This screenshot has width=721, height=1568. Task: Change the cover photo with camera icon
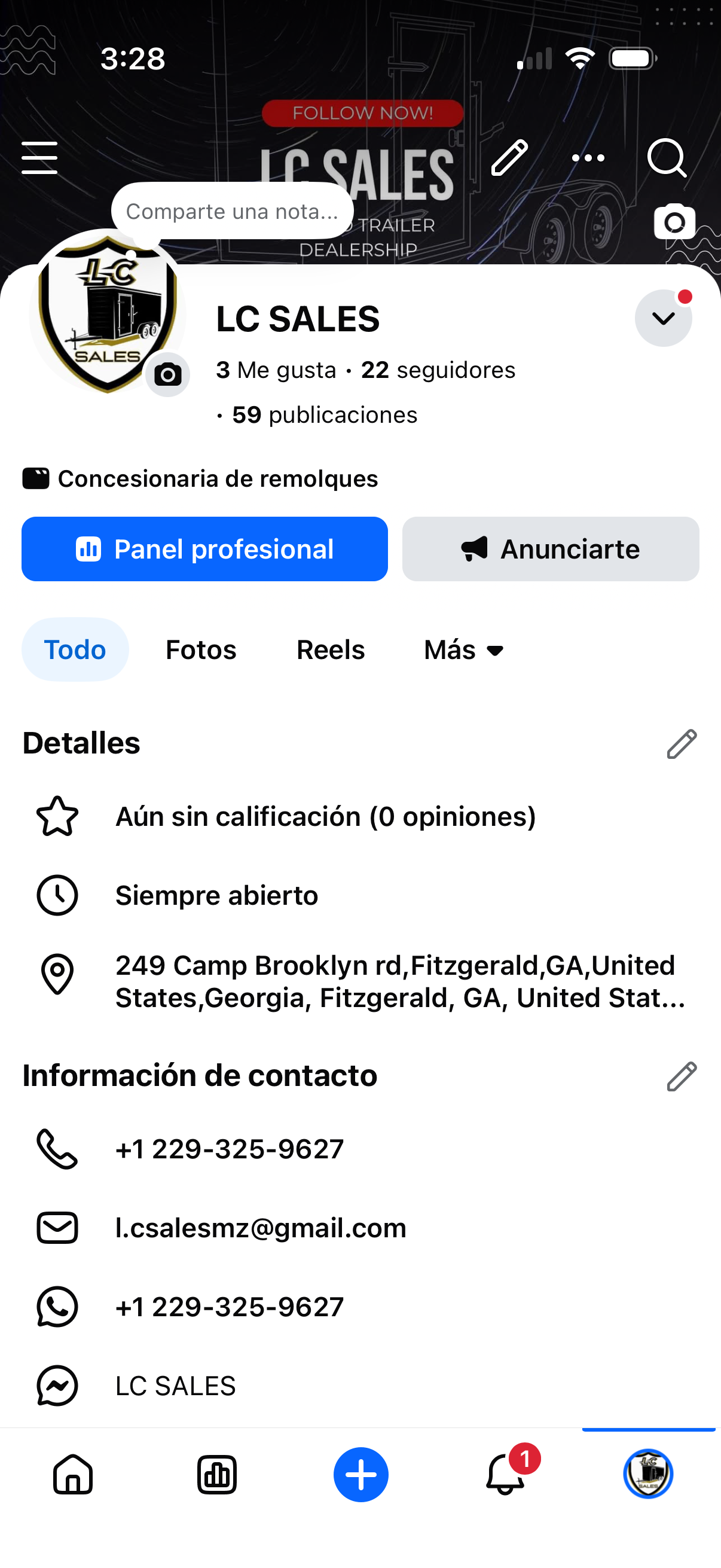tap(674, 222)
